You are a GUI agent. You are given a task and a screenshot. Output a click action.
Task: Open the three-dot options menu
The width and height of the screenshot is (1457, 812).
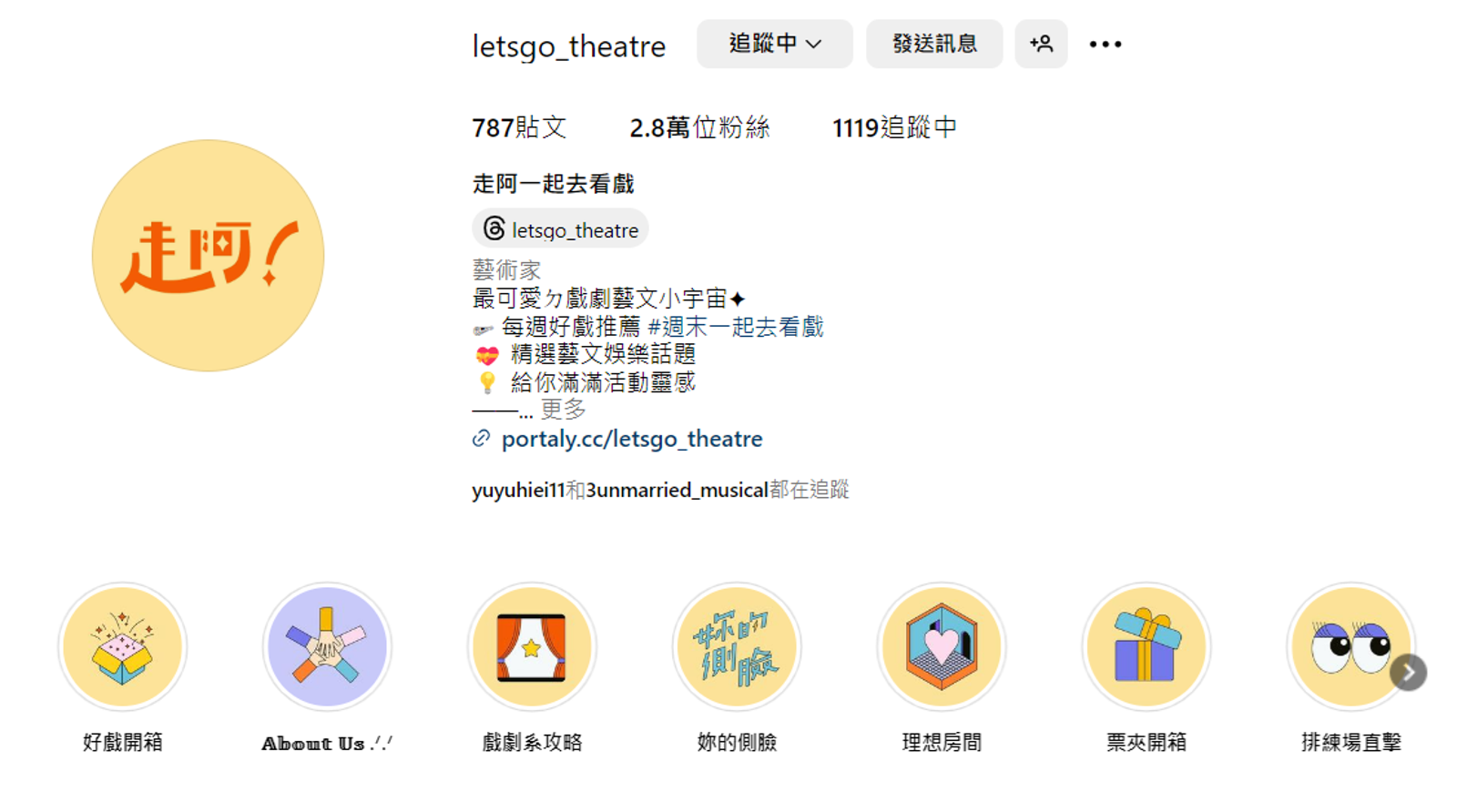(1105, 44)
